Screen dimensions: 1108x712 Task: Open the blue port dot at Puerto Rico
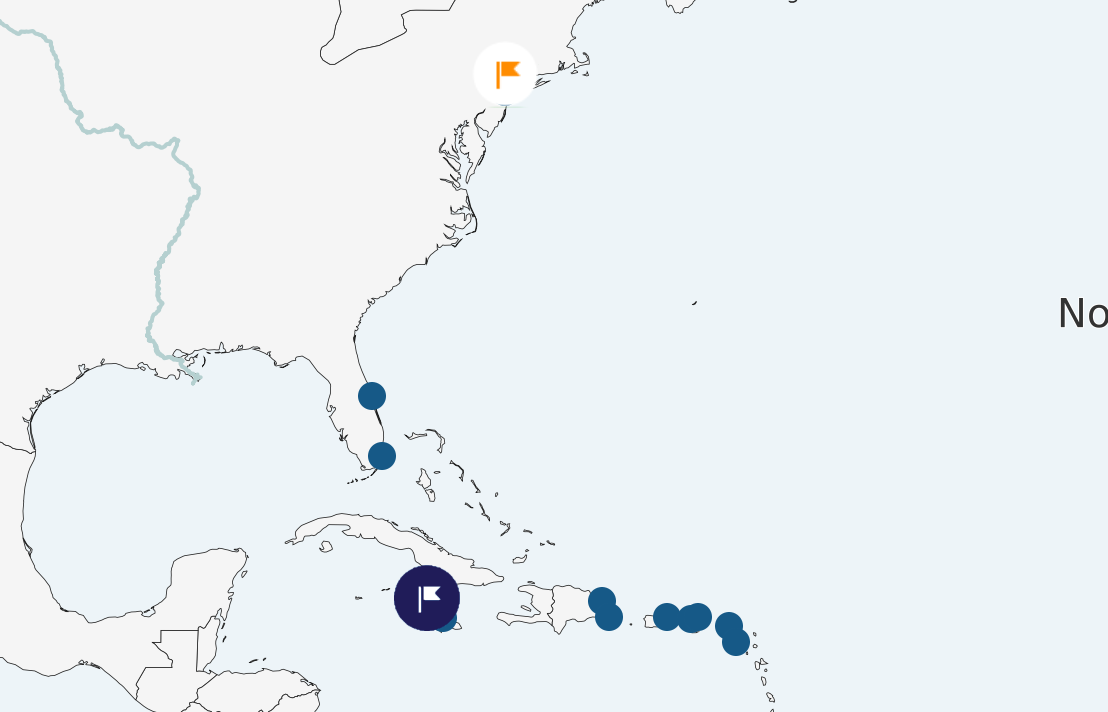coord(667,617)
